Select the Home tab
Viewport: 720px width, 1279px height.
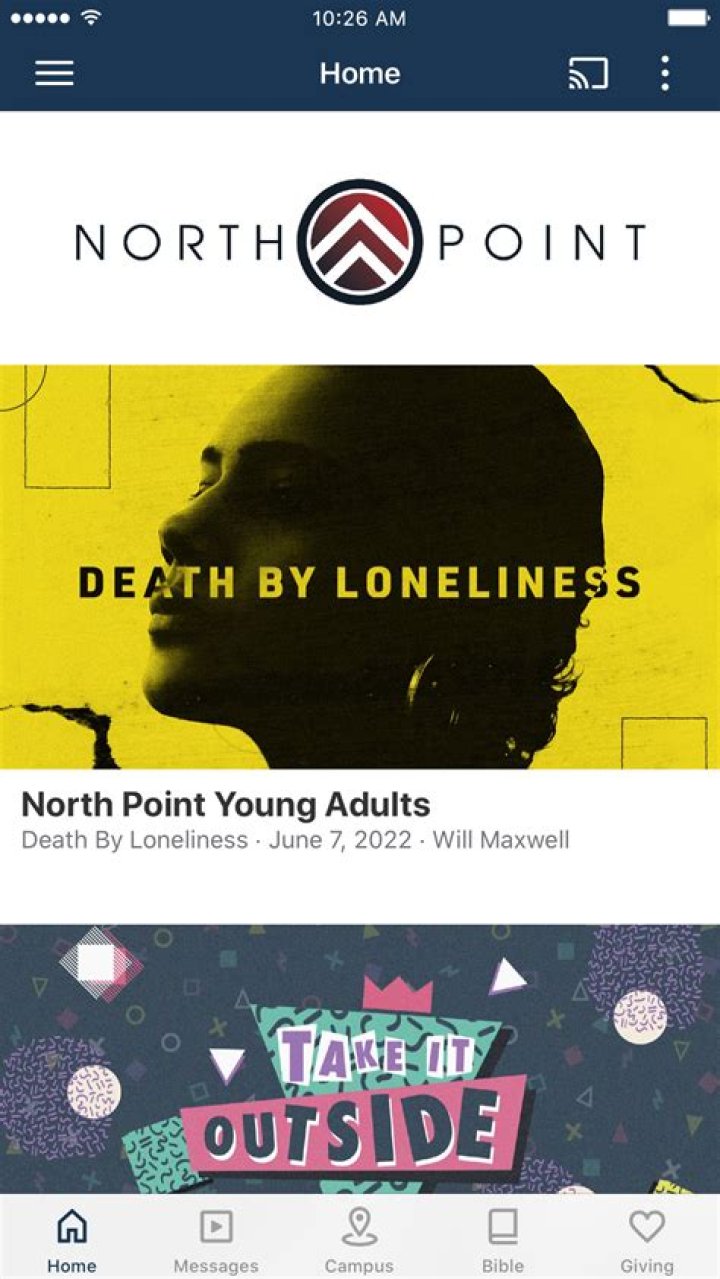click(x=72, y=1238)
